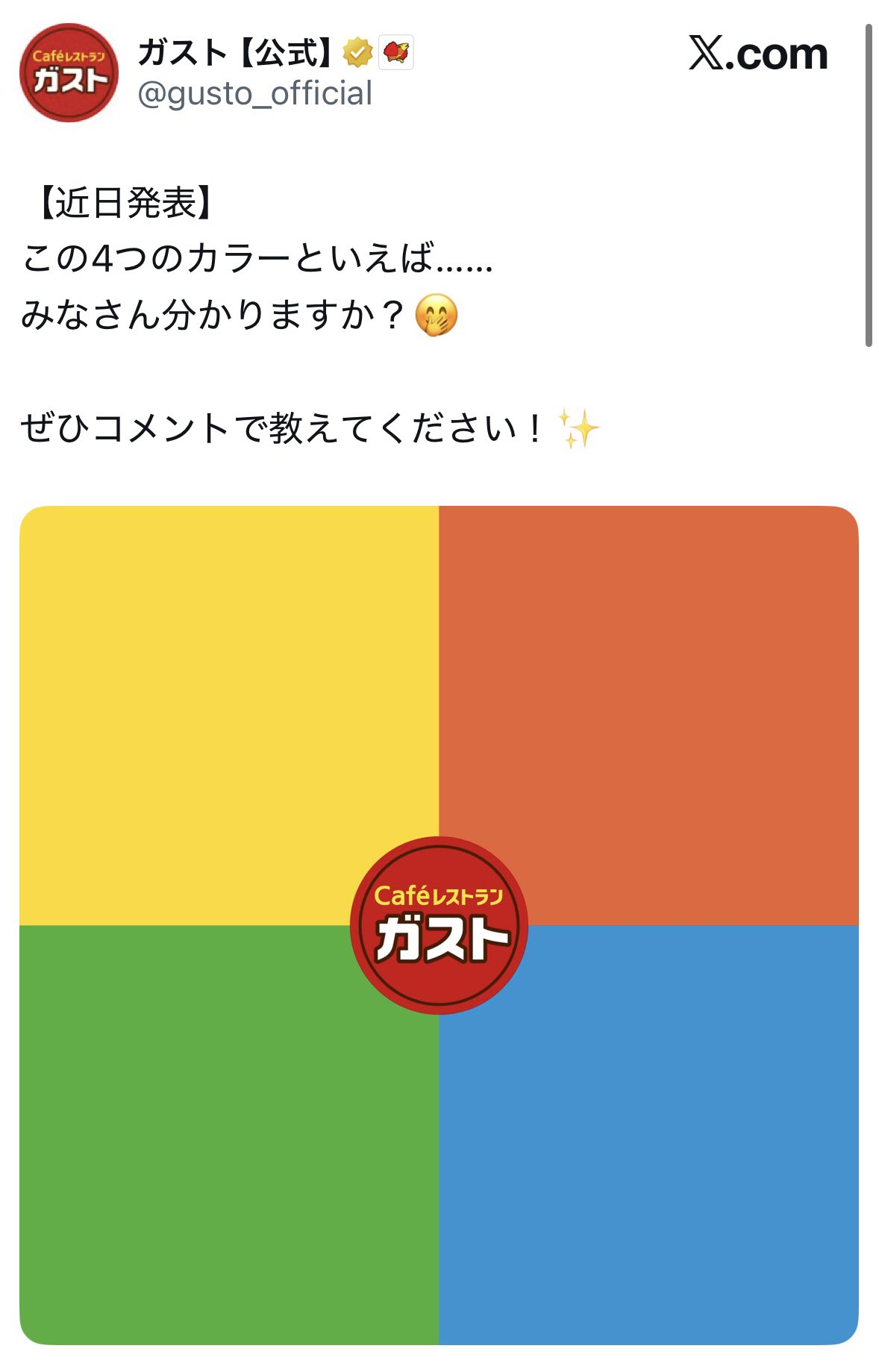Open the @gusto_official handle
Viewport: 879px width, 1372px height.
(x=255, y=95)
